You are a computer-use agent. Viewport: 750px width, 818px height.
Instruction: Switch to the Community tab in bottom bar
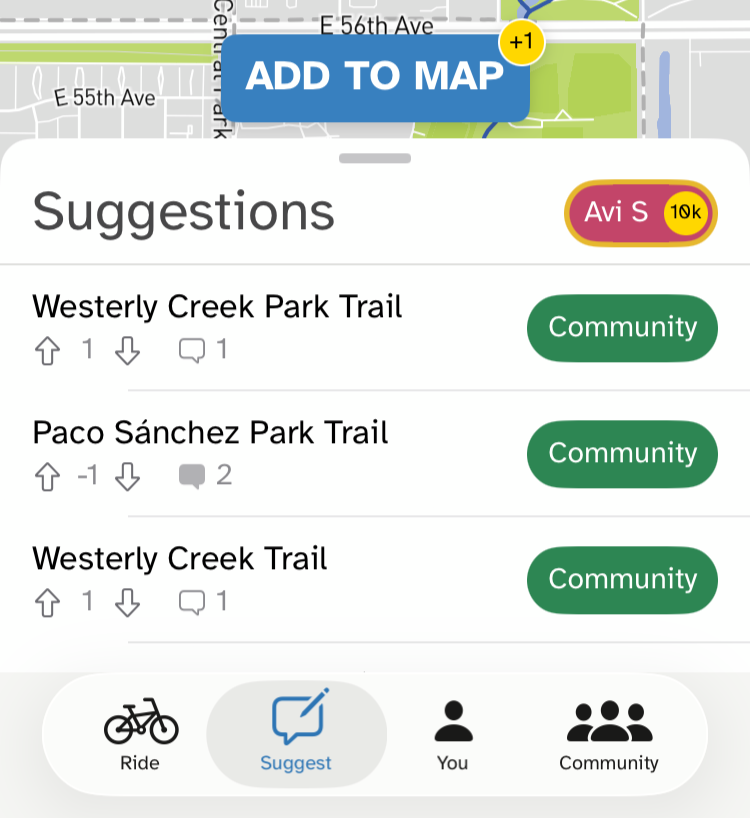(609, 735)
